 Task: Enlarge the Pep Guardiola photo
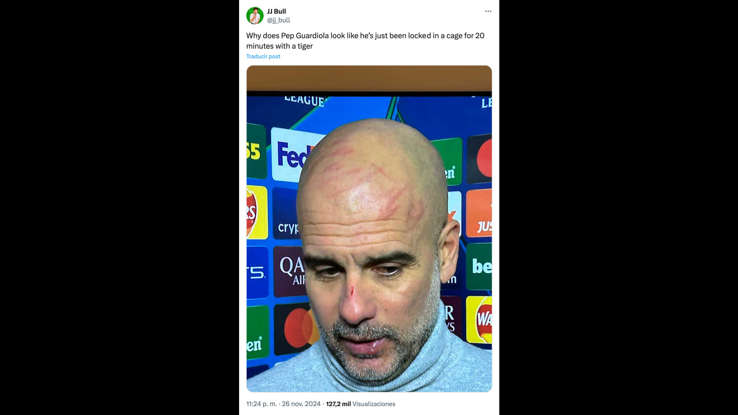pyautogui.click(x=369, y=230)
